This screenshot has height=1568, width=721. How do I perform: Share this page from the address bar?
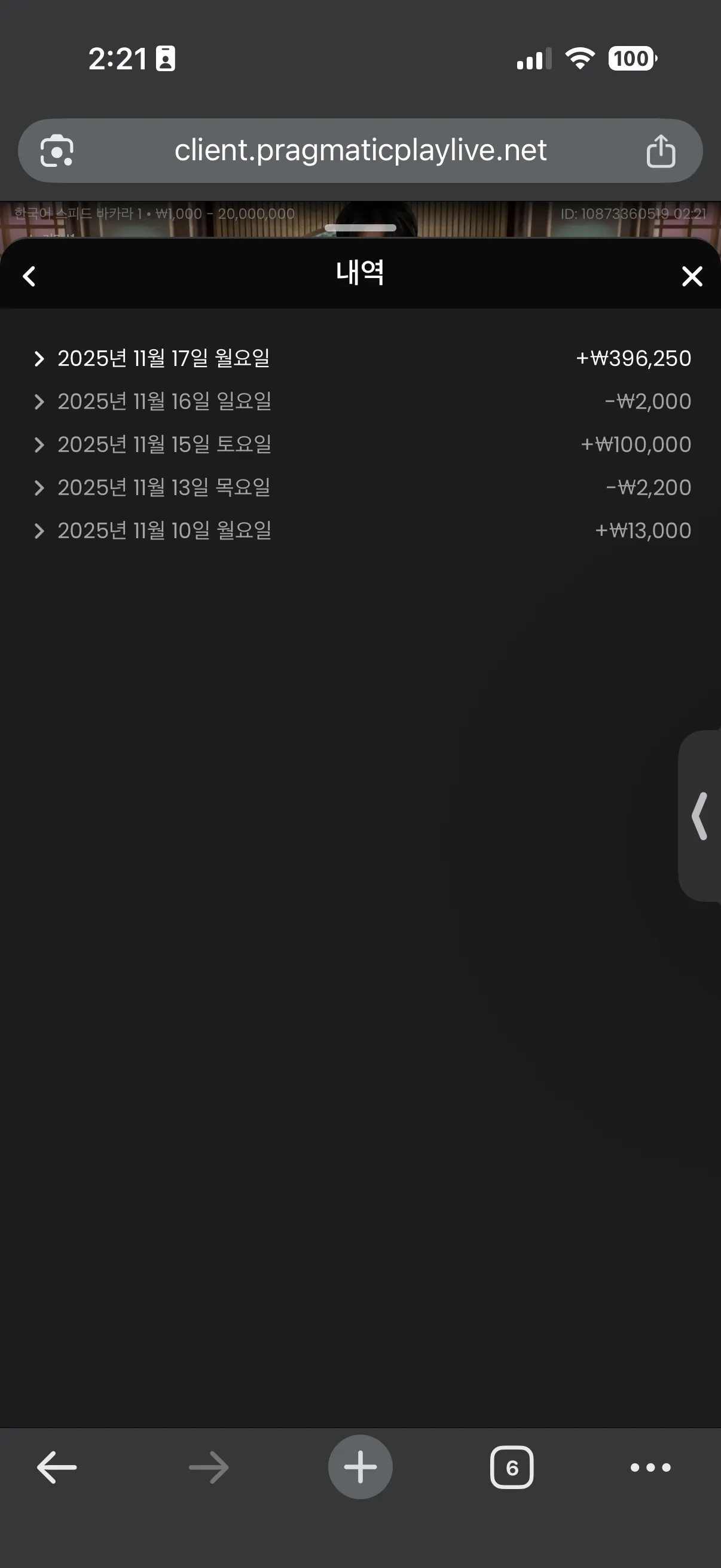pyautogui.click(x=660, y=151)
